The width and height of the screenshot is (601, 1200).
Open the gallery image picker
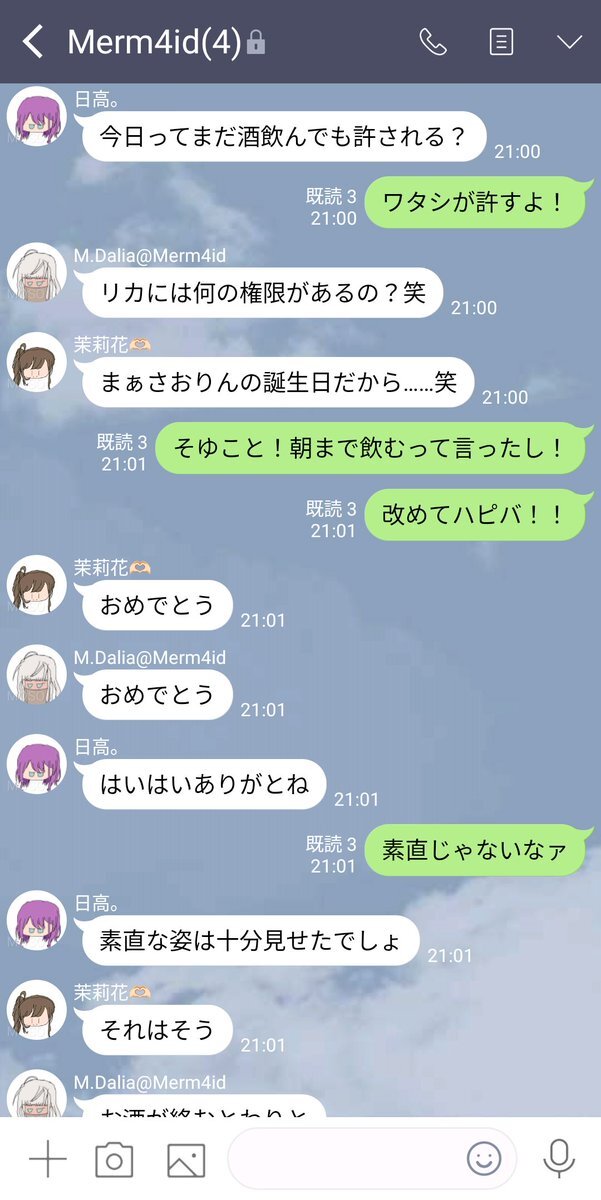point(186,1160)
